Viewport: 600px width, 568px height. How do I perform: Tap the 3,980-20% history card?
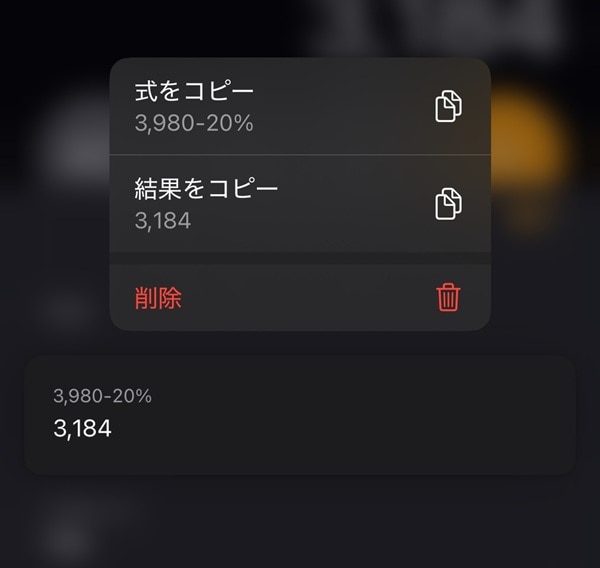click(299, 414)
